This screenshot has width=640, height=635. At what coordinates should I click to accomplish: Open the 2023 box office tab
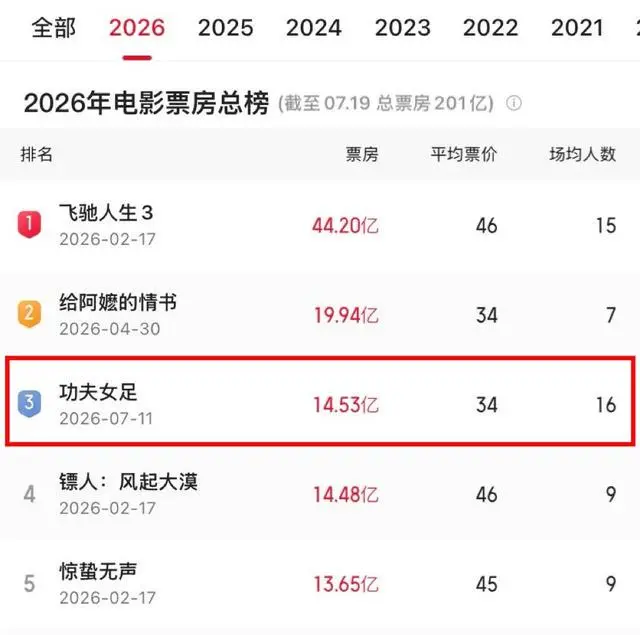pyautogui.click(x=402, y=28)
